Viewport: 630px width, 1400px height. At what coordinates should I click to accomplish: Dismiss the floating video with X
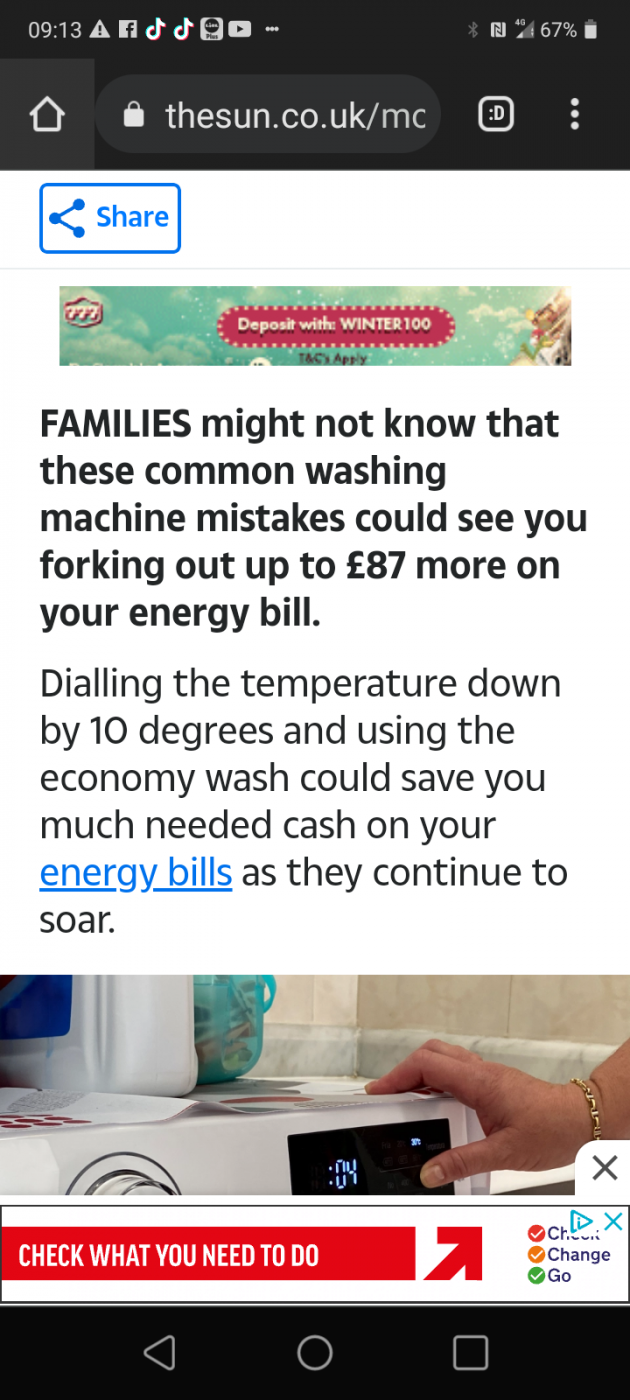(x=604, y=1167)
